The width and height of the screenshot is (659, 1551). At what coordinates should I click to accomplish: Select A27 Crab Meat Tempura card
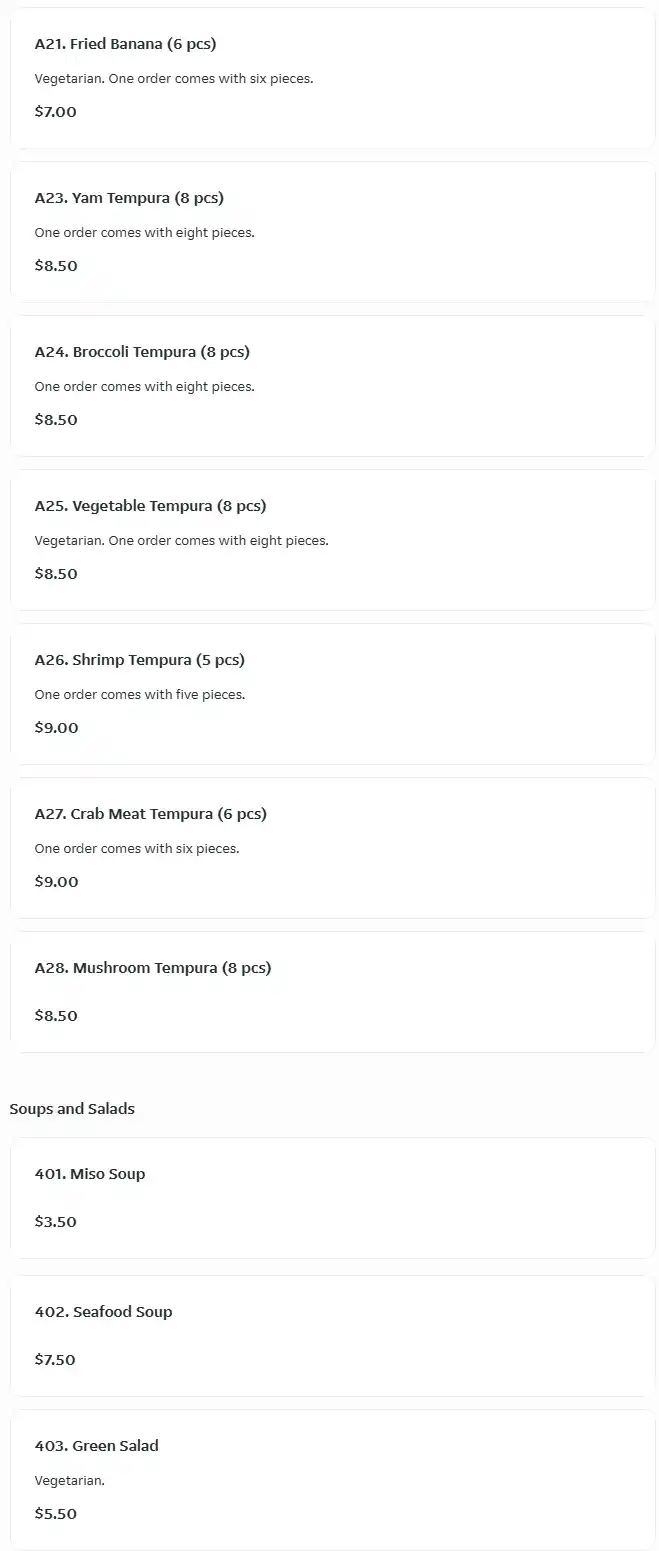pos(330,848)
